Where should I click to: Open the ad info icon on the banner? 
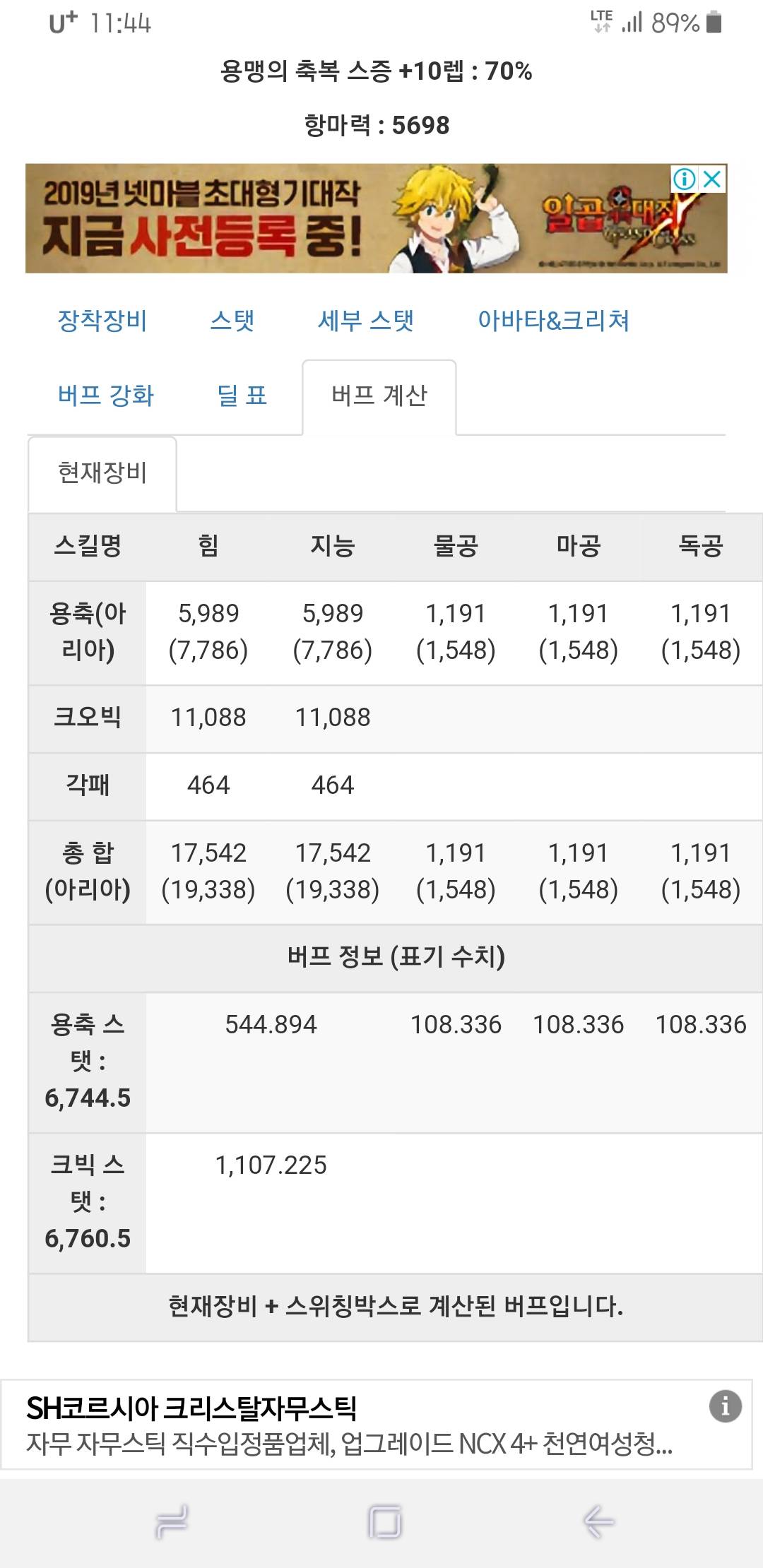685,179
